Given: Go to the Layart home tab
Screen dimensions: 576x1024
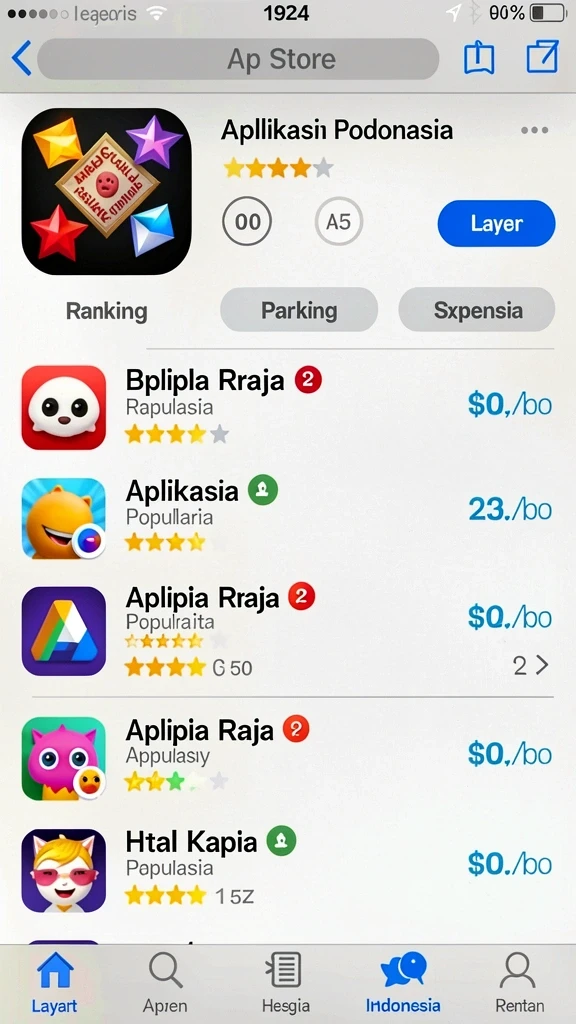Looking at the screenshot, I should click(x=55, y=982).
